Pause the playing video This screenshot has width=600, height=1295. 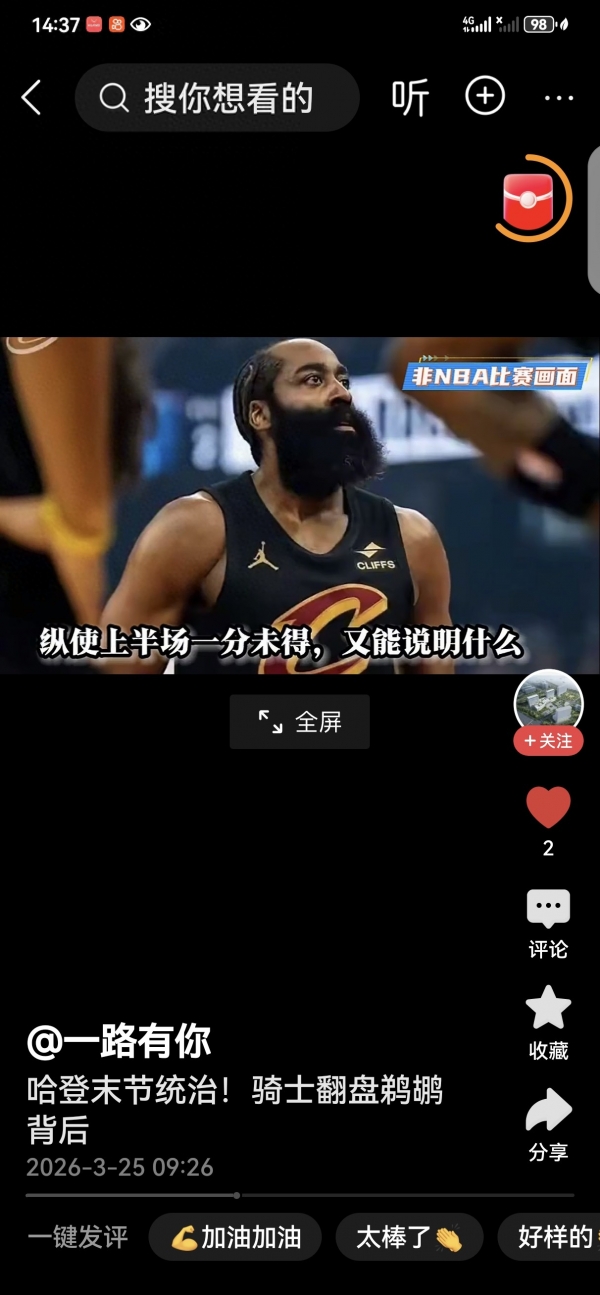point(300,505)
